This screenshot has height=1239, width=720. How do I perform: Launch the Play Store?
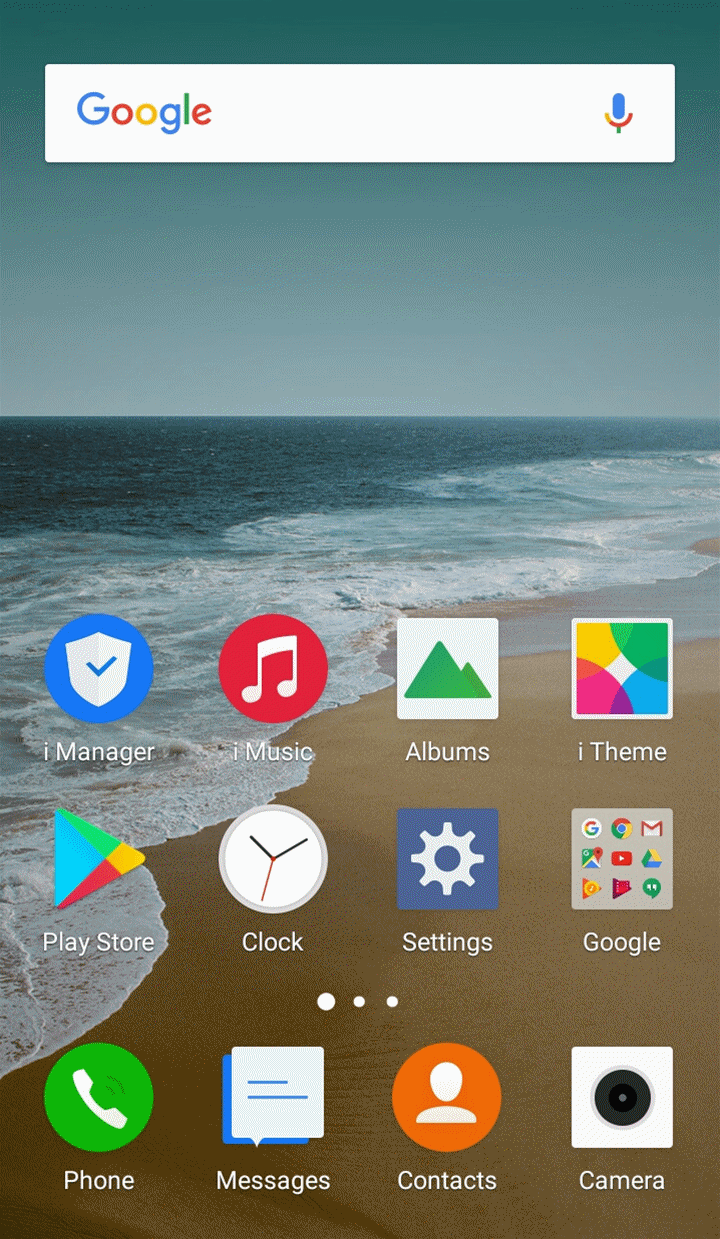99,858
